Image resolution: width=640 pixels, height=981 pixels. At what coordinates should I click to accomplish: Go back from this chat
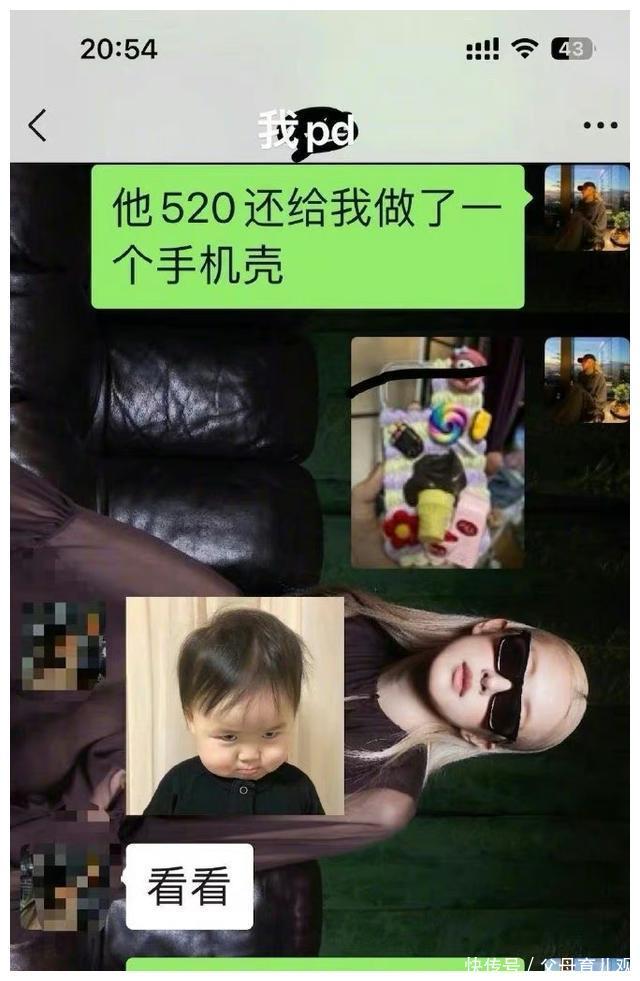[37, 126]
